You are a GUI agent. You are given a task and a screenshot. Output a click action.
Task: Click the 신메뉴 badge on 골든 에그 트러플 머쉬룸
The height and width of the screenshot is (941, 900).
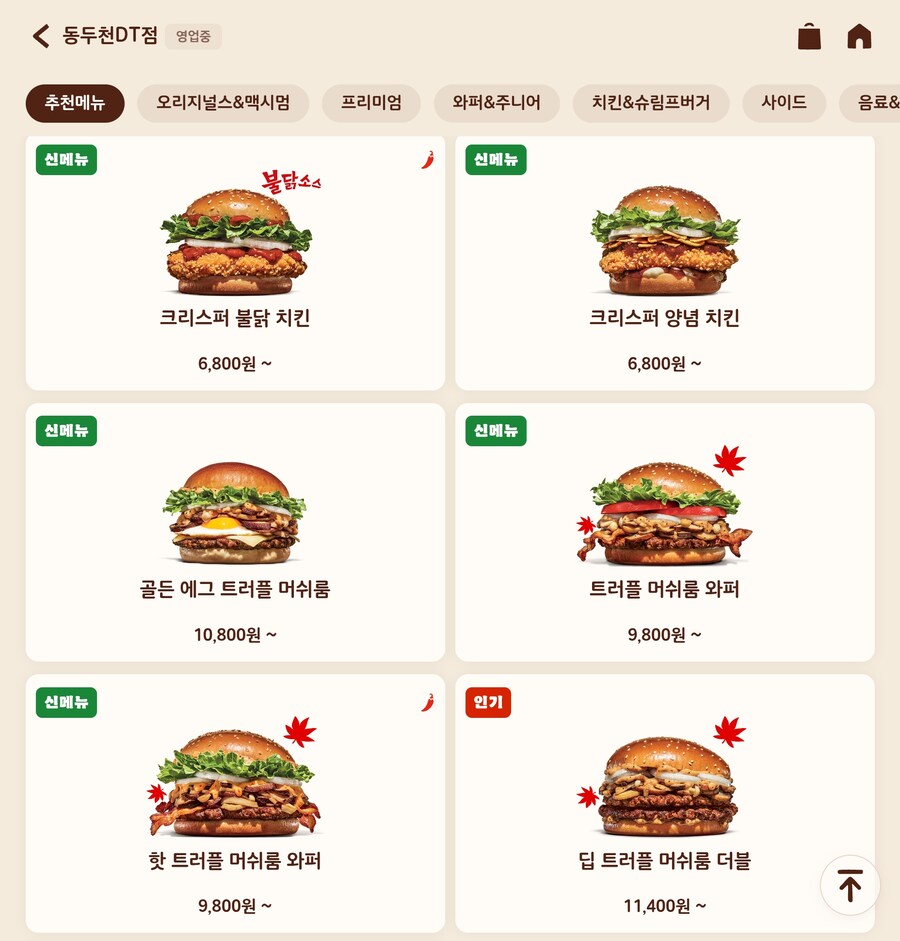(x=66, y=431)
